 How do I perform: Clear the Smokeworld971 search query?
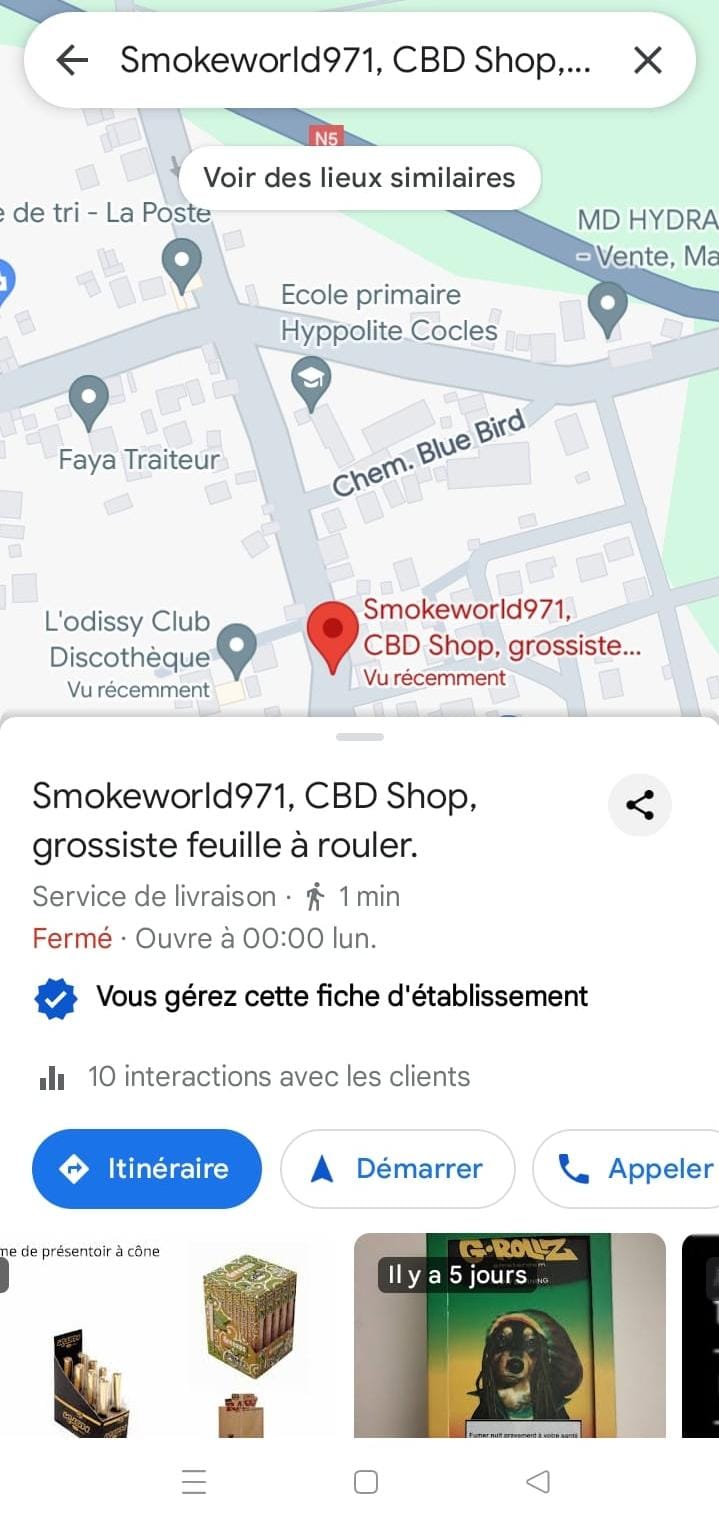coord(648,61)
